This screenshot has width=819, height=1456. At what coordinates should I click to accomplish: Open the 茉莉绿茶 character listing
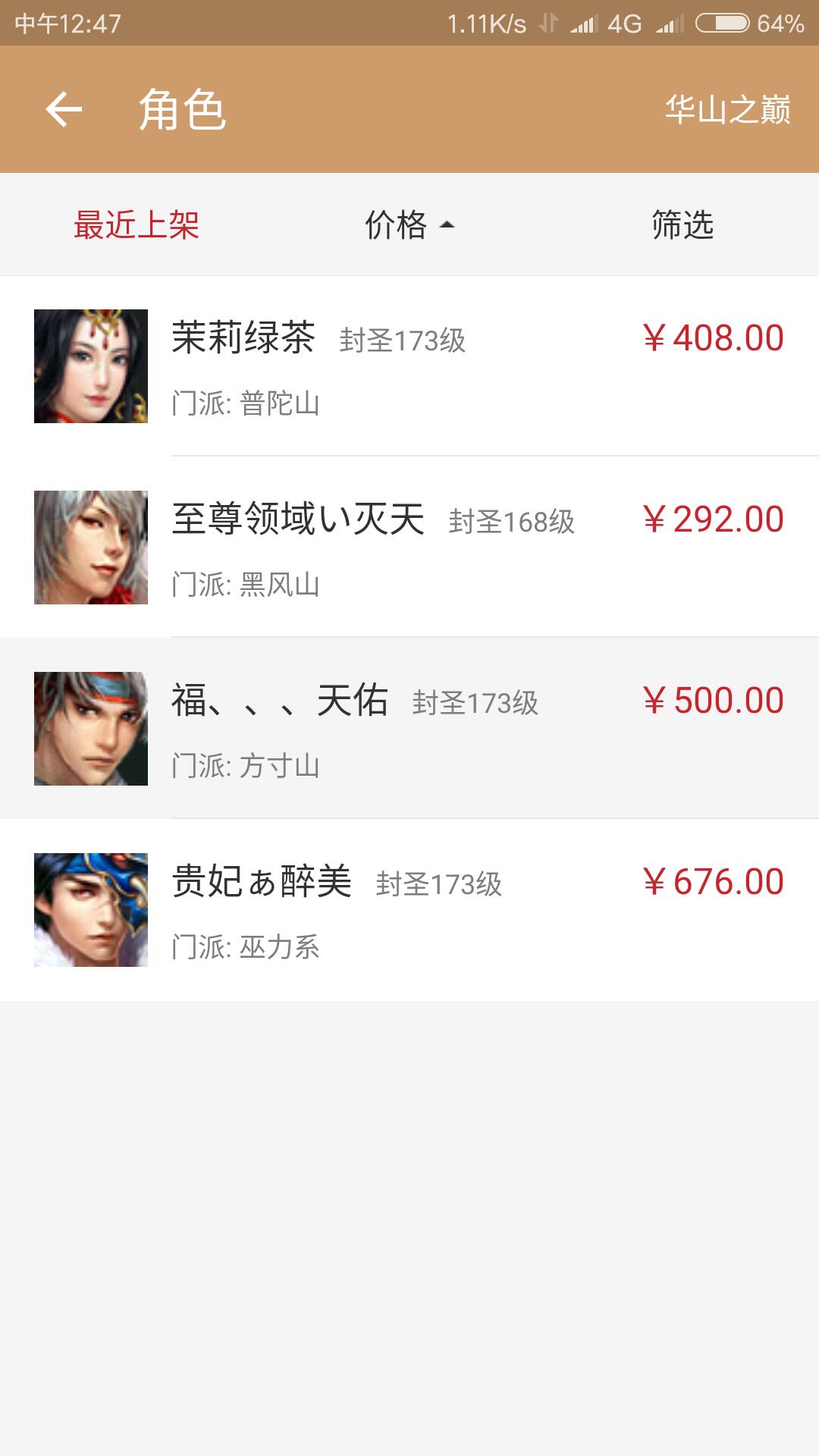pyautogui.click(x=409, y=366)
